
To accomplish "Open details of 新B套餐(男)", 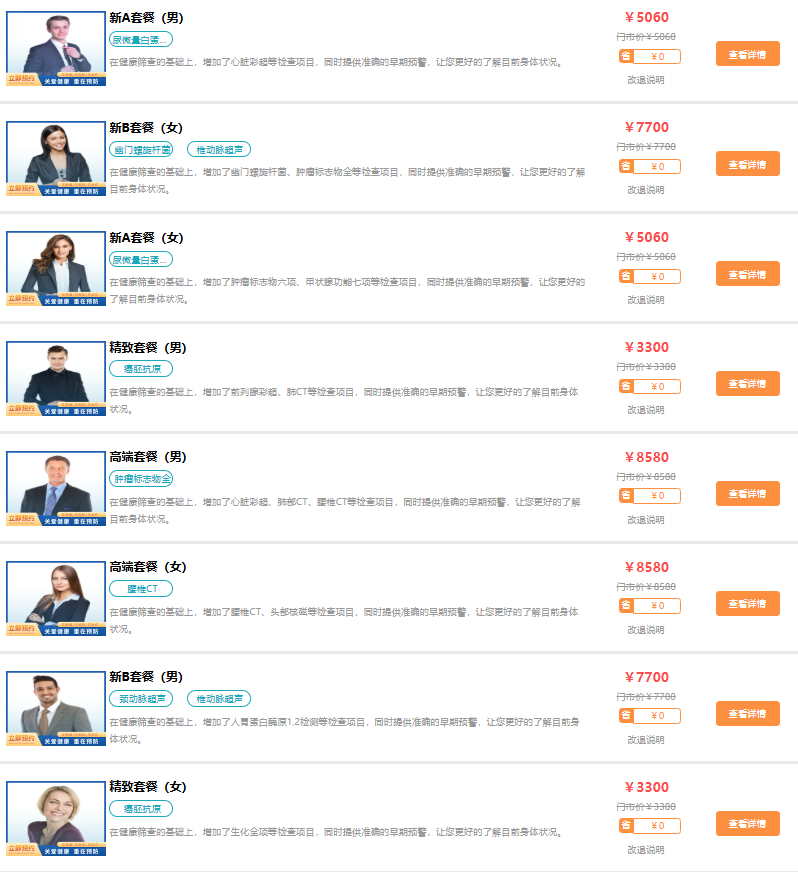I will (747, 713).
